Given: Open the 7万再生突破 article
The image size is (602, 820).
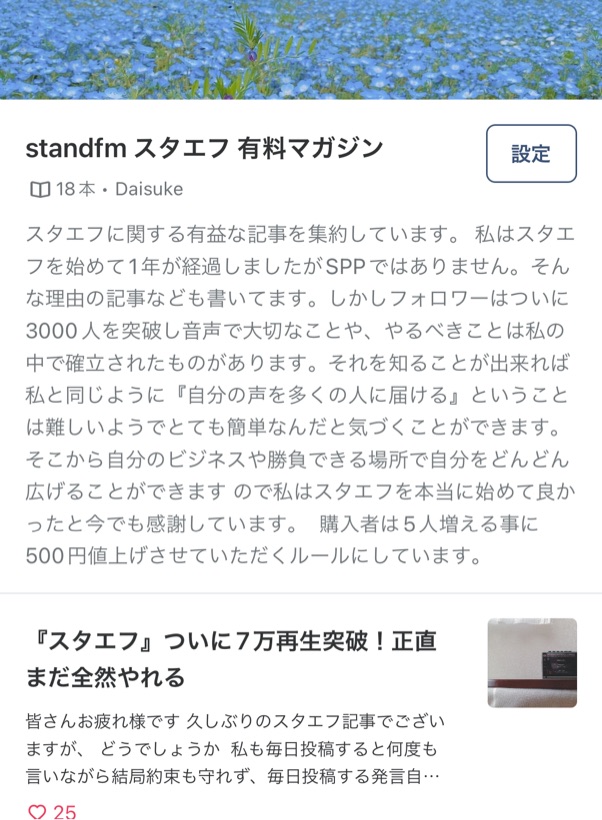Looking at the screenshot, I should [231, 659].
